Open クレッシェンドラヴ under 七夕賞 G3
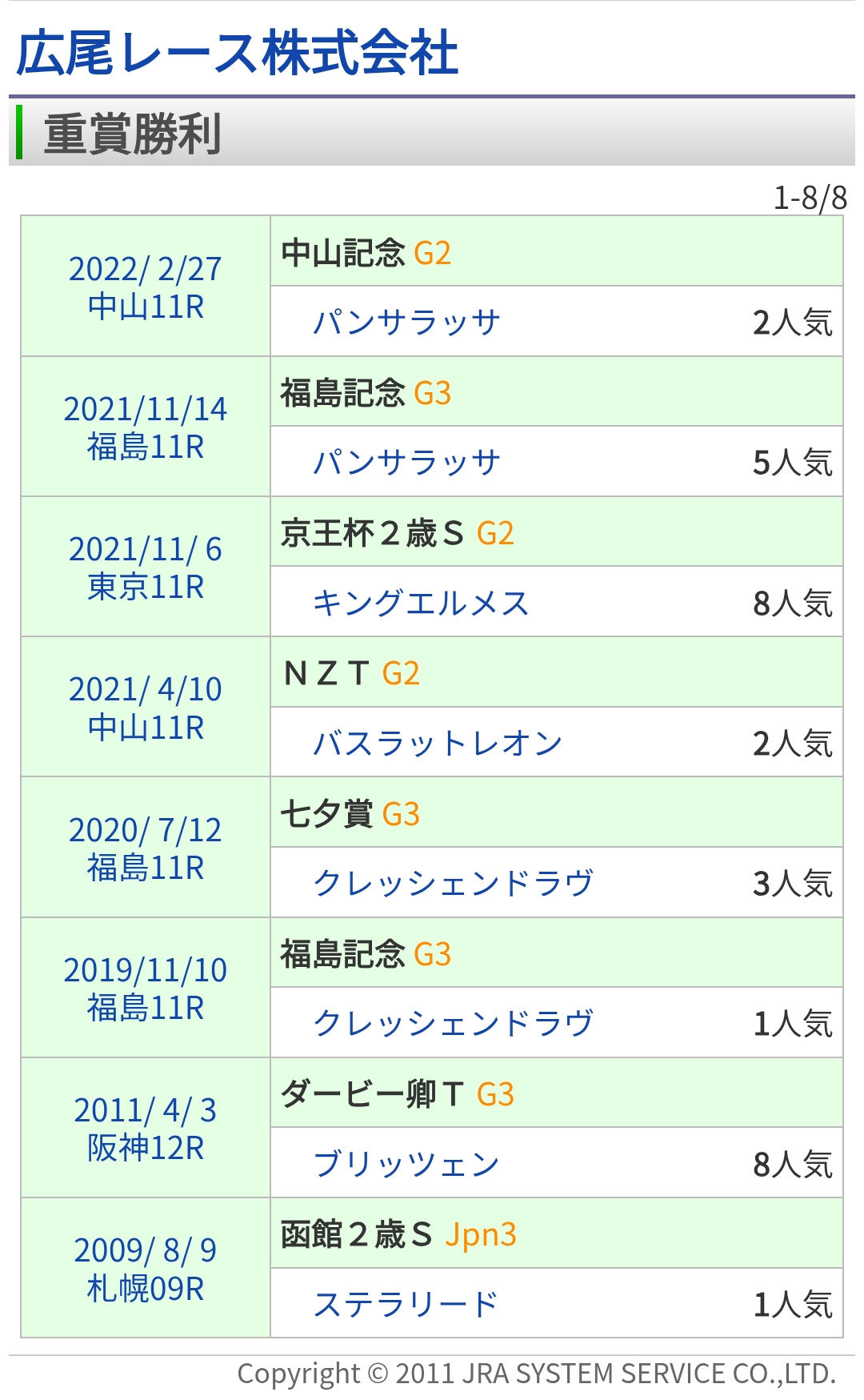Image resolution: width=864 pixels, height=1400 pixels. 453,883
